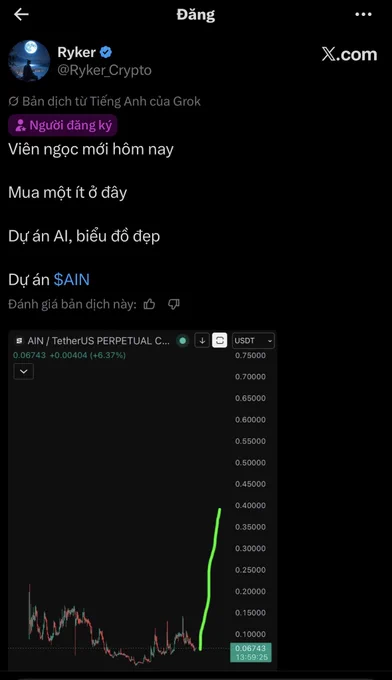The height and width of the screenshot is (680, 392).
Task: Go back using the top-left arrow
Action: (21, 14)
